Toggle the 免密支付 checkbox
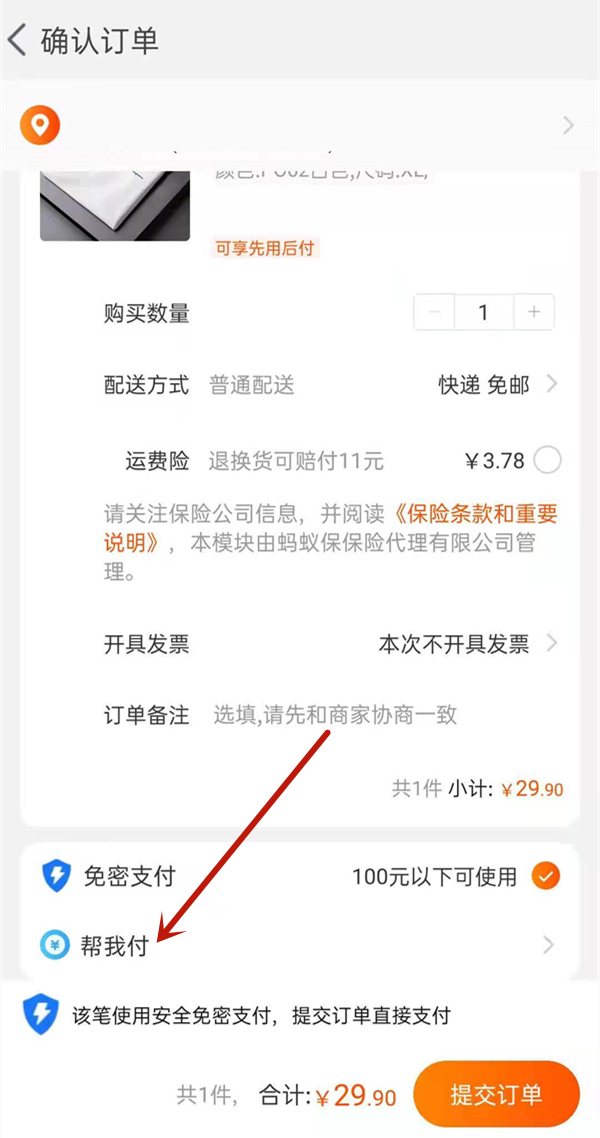The image size is (600, 1138). pyautogui.click(x=545, y=877)
